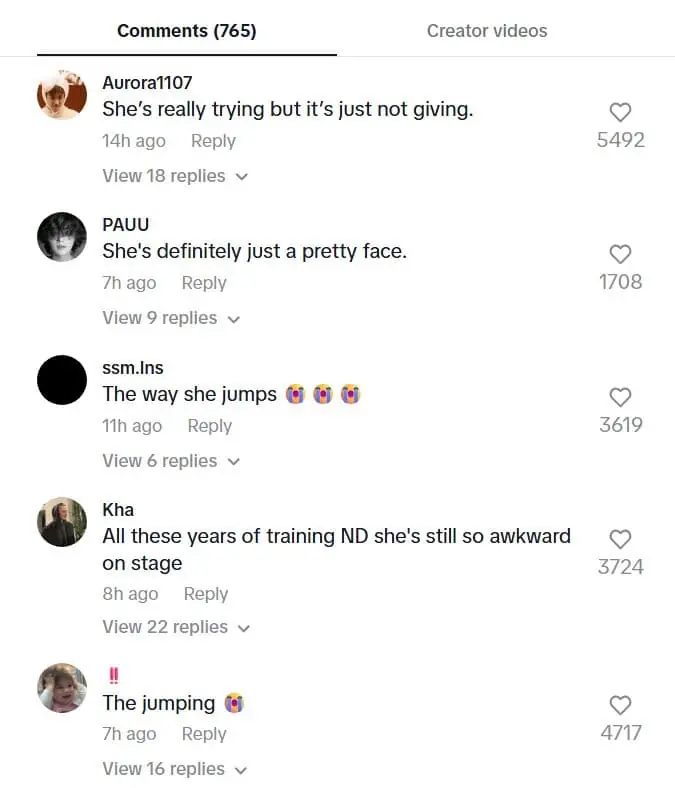The width and height of the screenshot is (675, 788).
Task: Reply to ssm.Ins's comment
Action: point(209,426)
